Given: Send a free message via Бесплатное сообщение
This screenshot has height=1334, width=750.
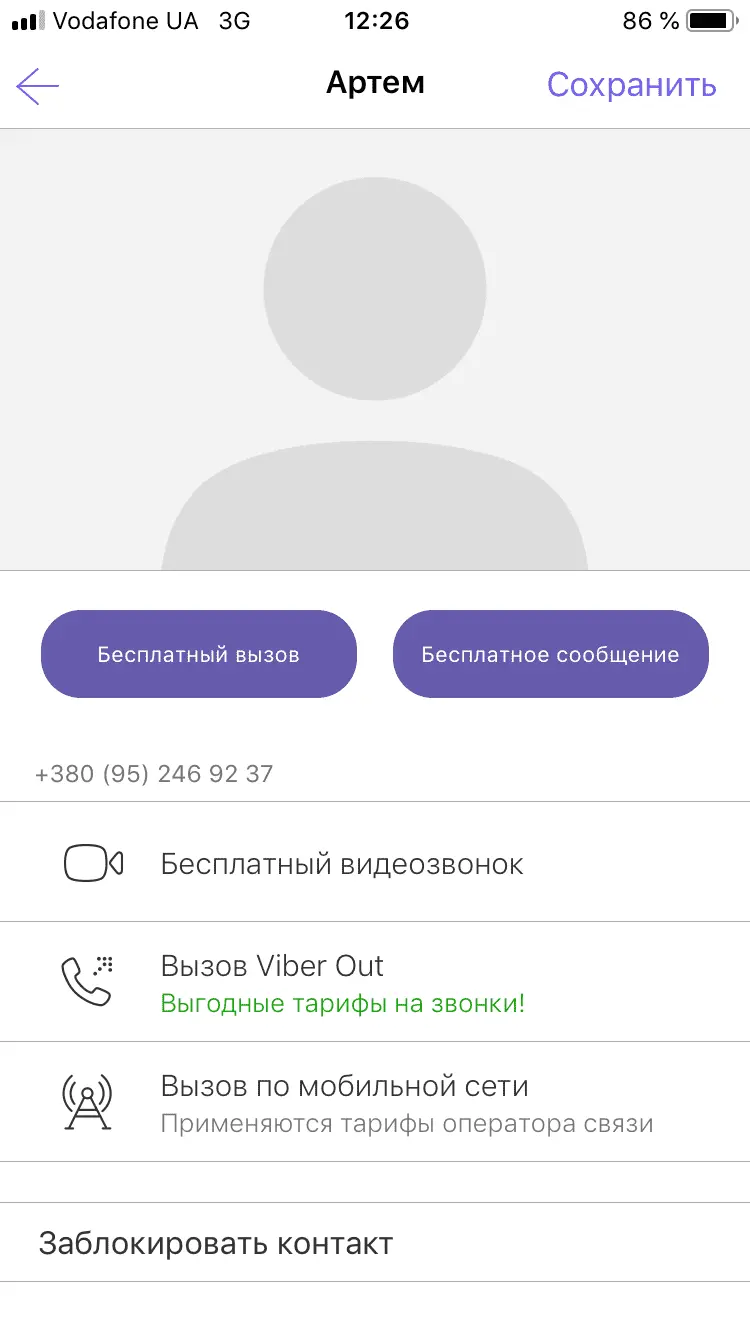Looking at the screenshot, I should click(550, 655).
